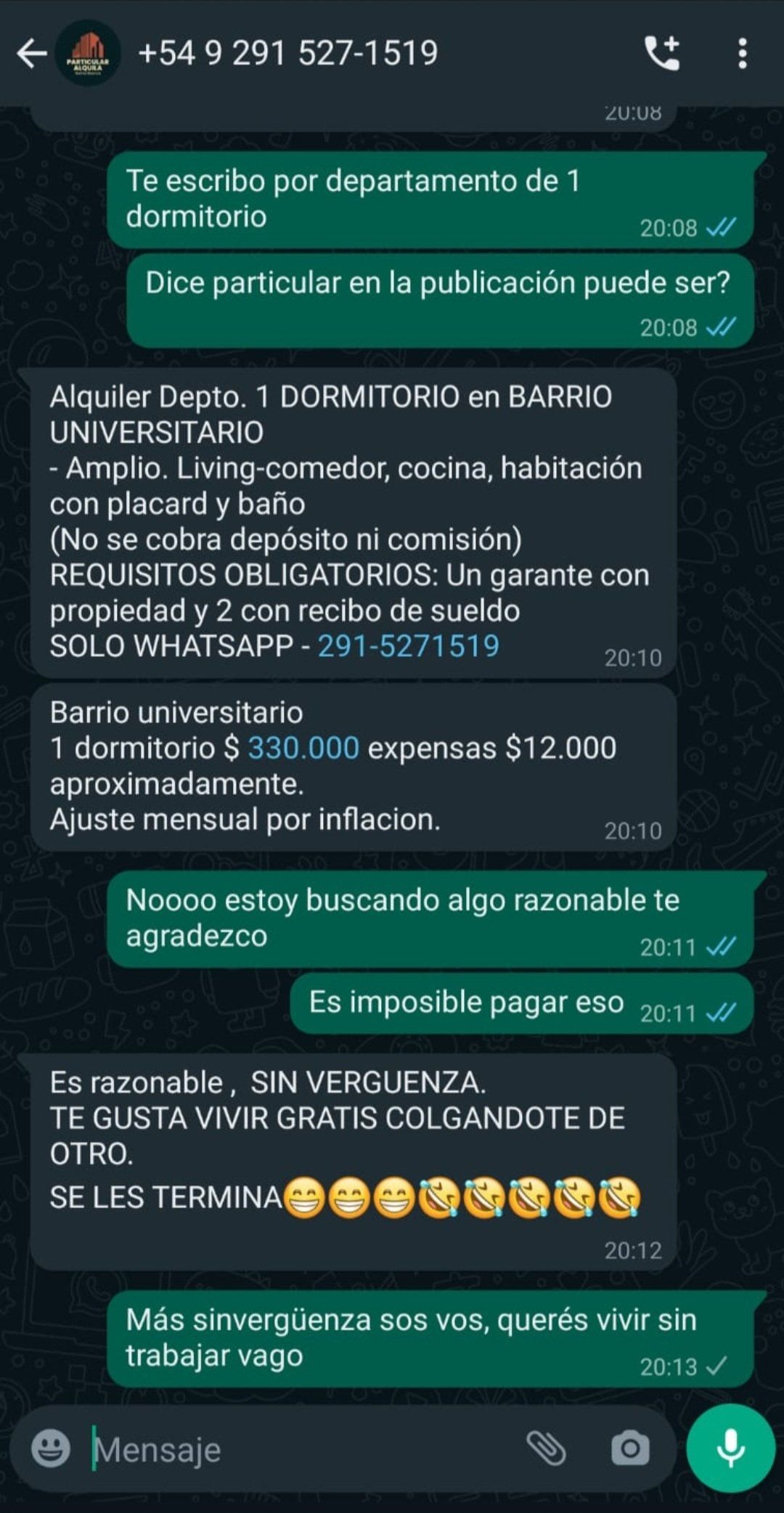Open contact info for +54 9 291 527-1519

[287, 54]
